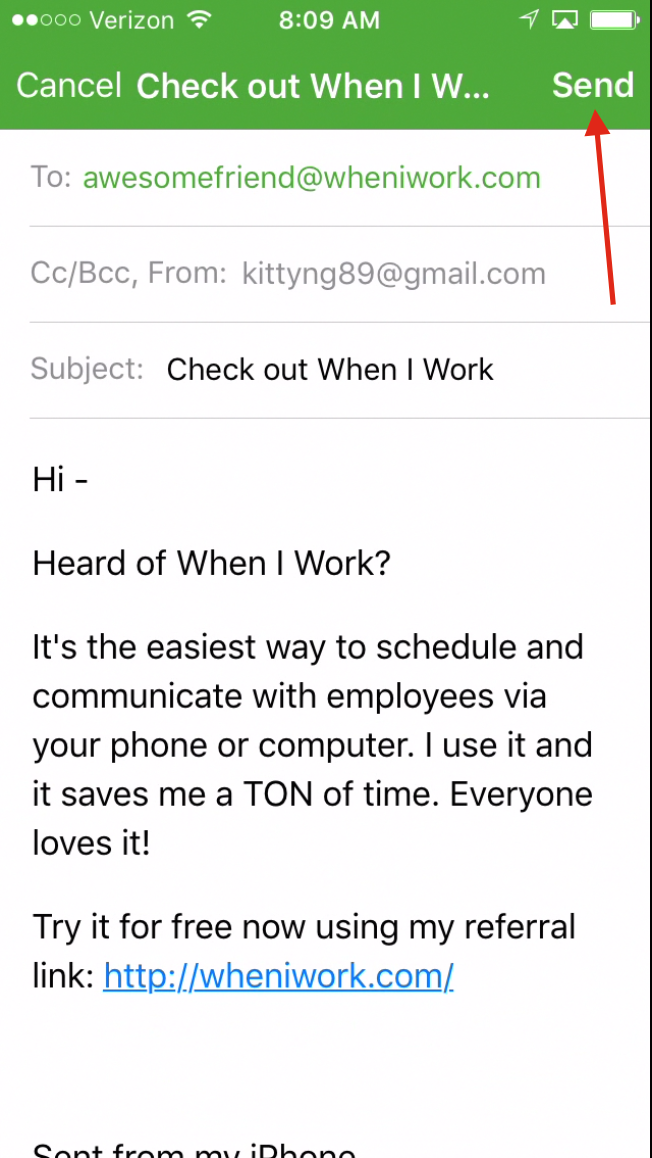
Task: Send the email
Action: 592,86
